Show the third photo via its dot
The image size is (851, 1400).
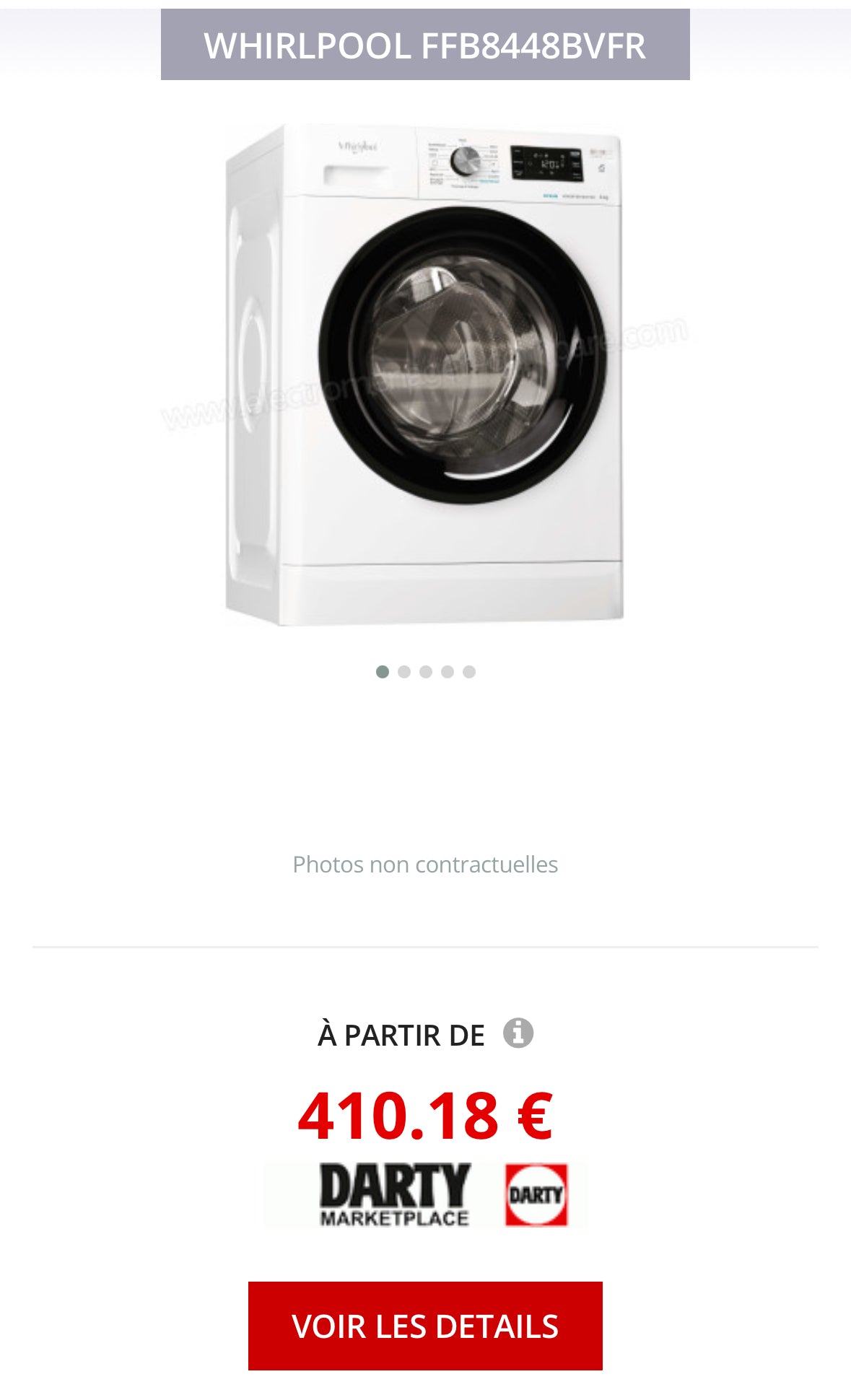click(426, 672)
